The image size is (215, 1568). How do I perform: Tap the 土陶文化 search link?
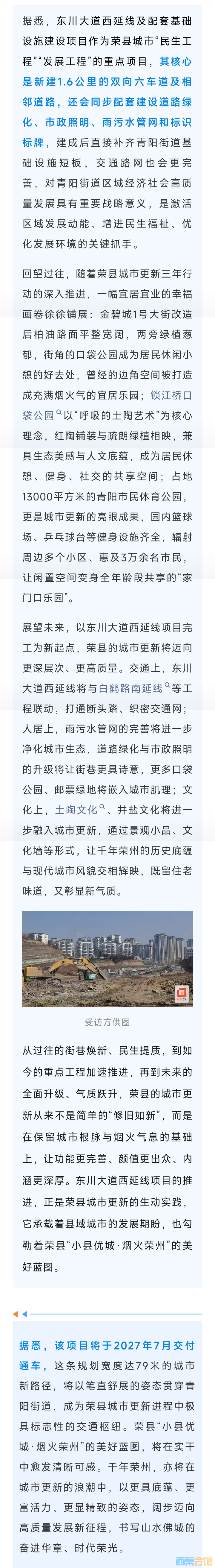(76, 810)
